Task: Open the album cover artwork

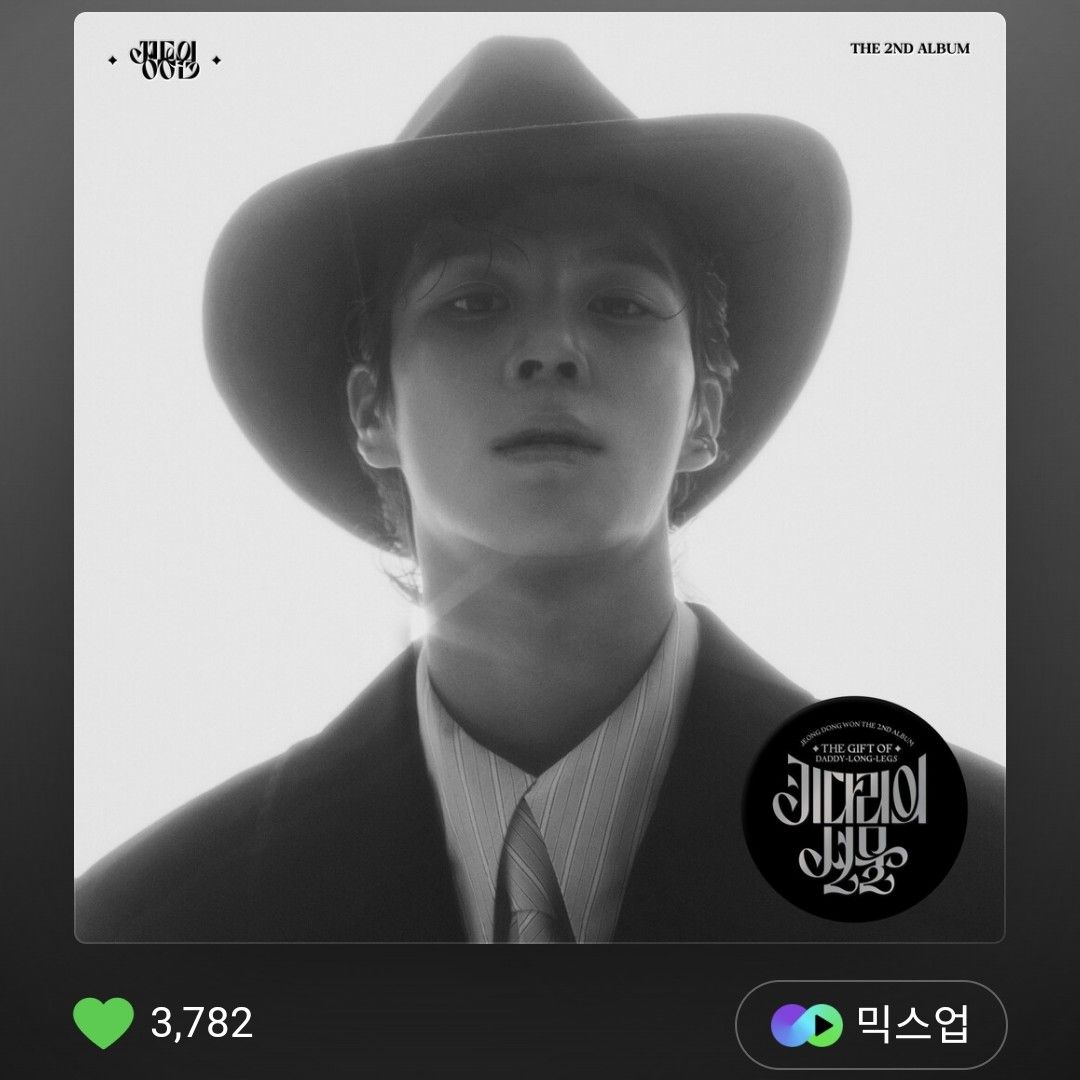Action: click(540, 477)
